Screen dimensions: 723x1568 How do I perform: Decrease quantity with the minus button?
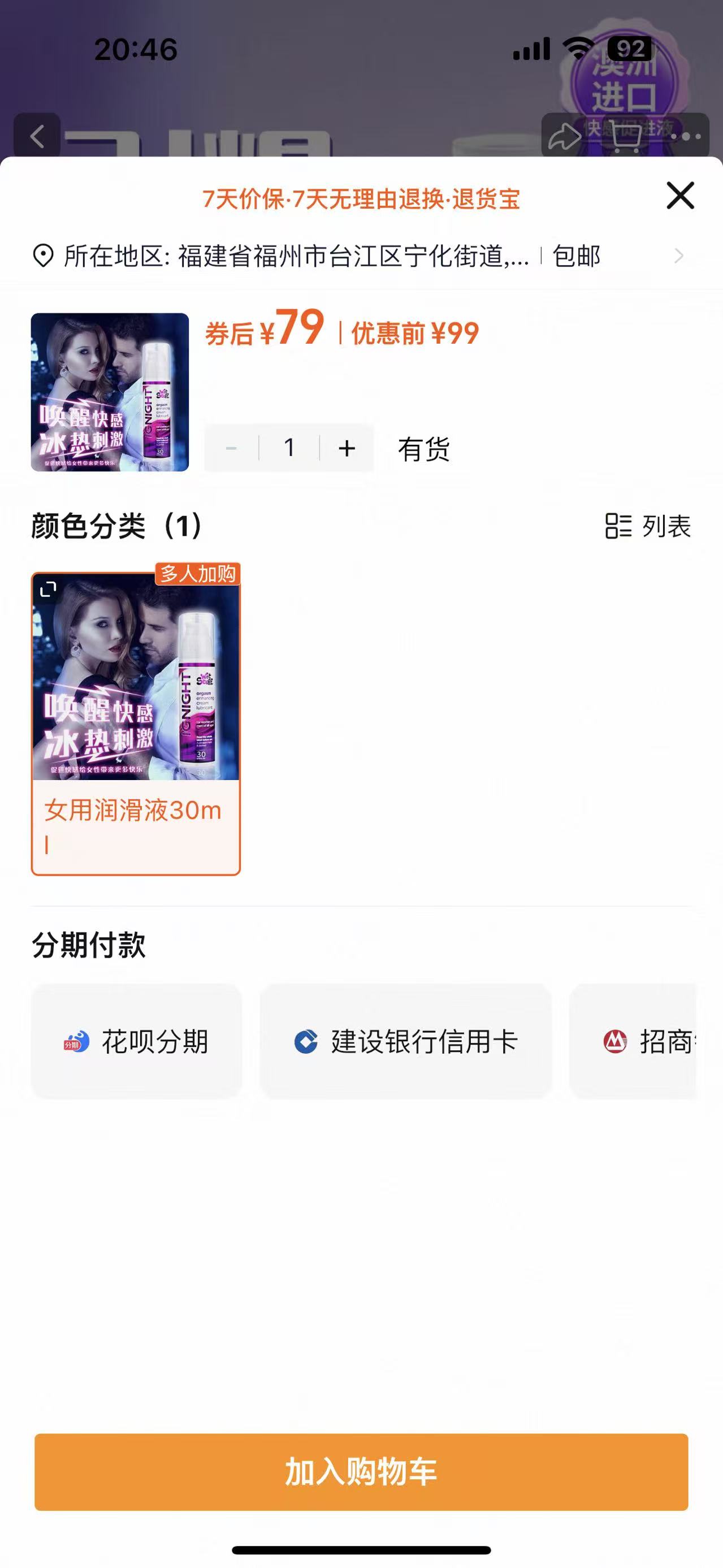coord(231,449)
